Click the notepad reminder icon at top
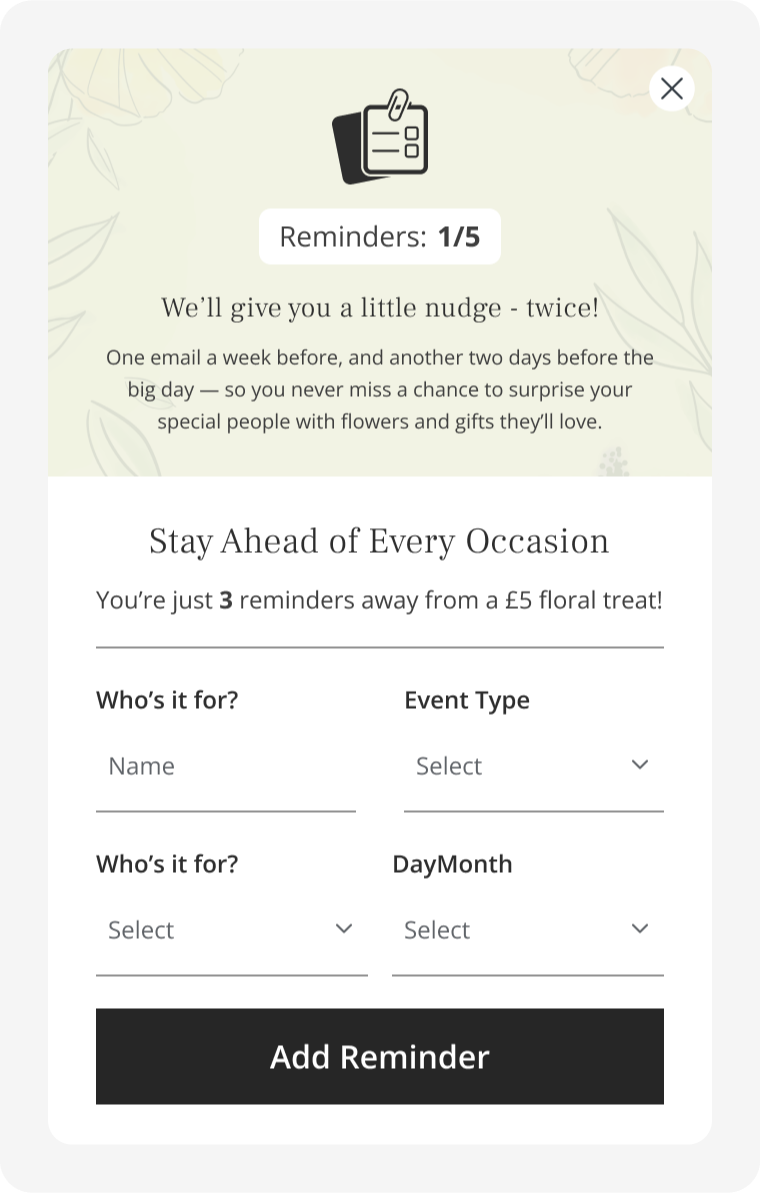This screenshot has height=1193, width=760. (380, 140)
